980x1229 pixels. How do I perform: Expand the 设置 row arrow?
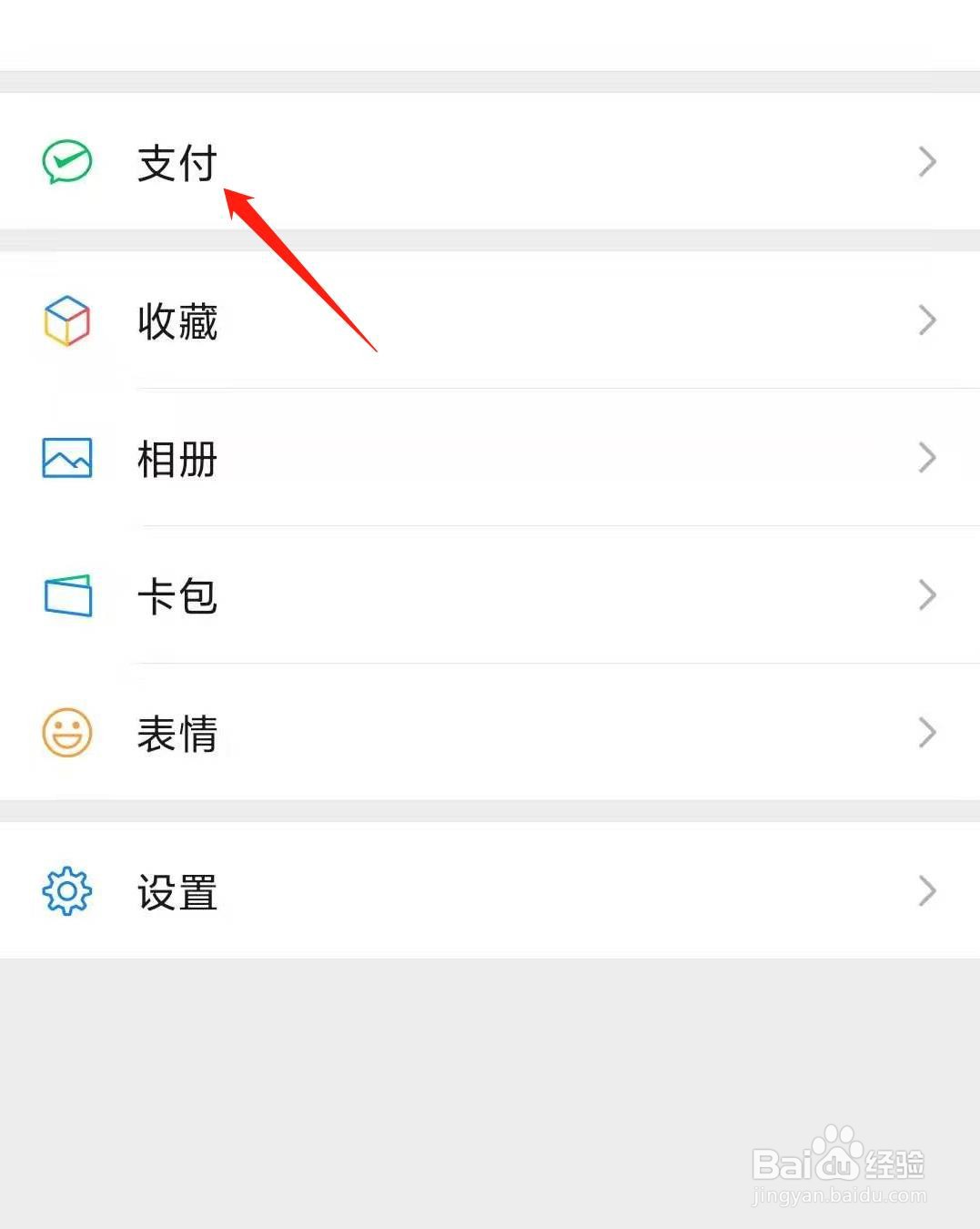click(x=926, y=892)
